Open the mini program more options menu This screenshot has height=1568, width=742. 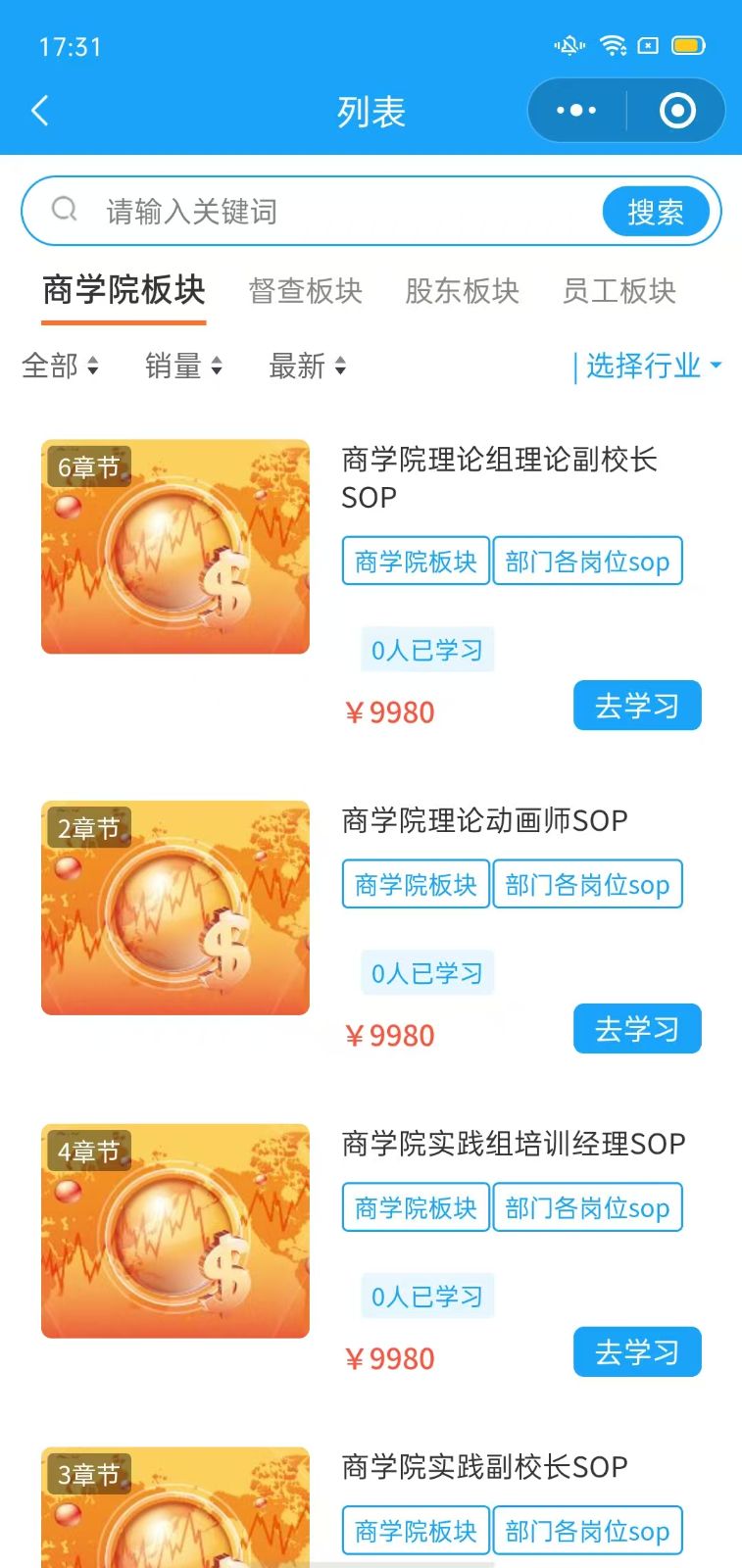coord(576,111)
